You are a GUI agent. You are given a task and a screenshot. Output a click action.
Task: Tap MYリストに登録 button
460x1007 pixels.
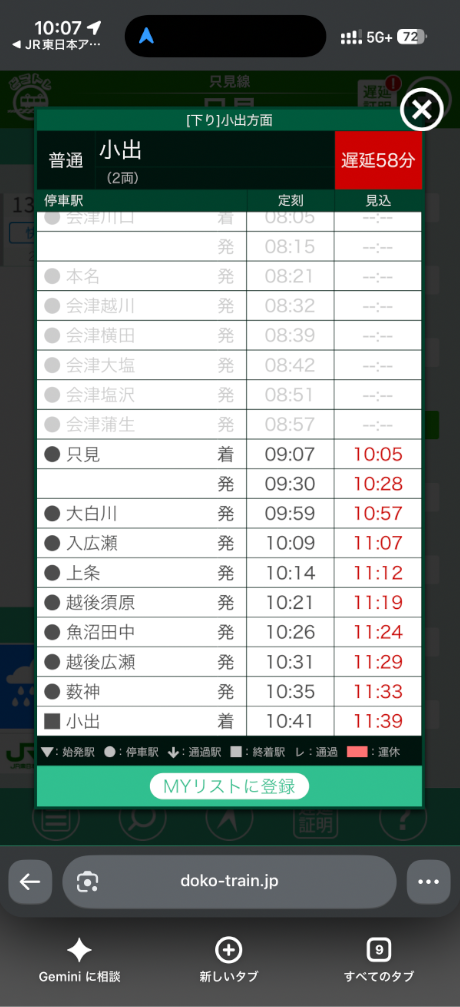tap(229, 786)
